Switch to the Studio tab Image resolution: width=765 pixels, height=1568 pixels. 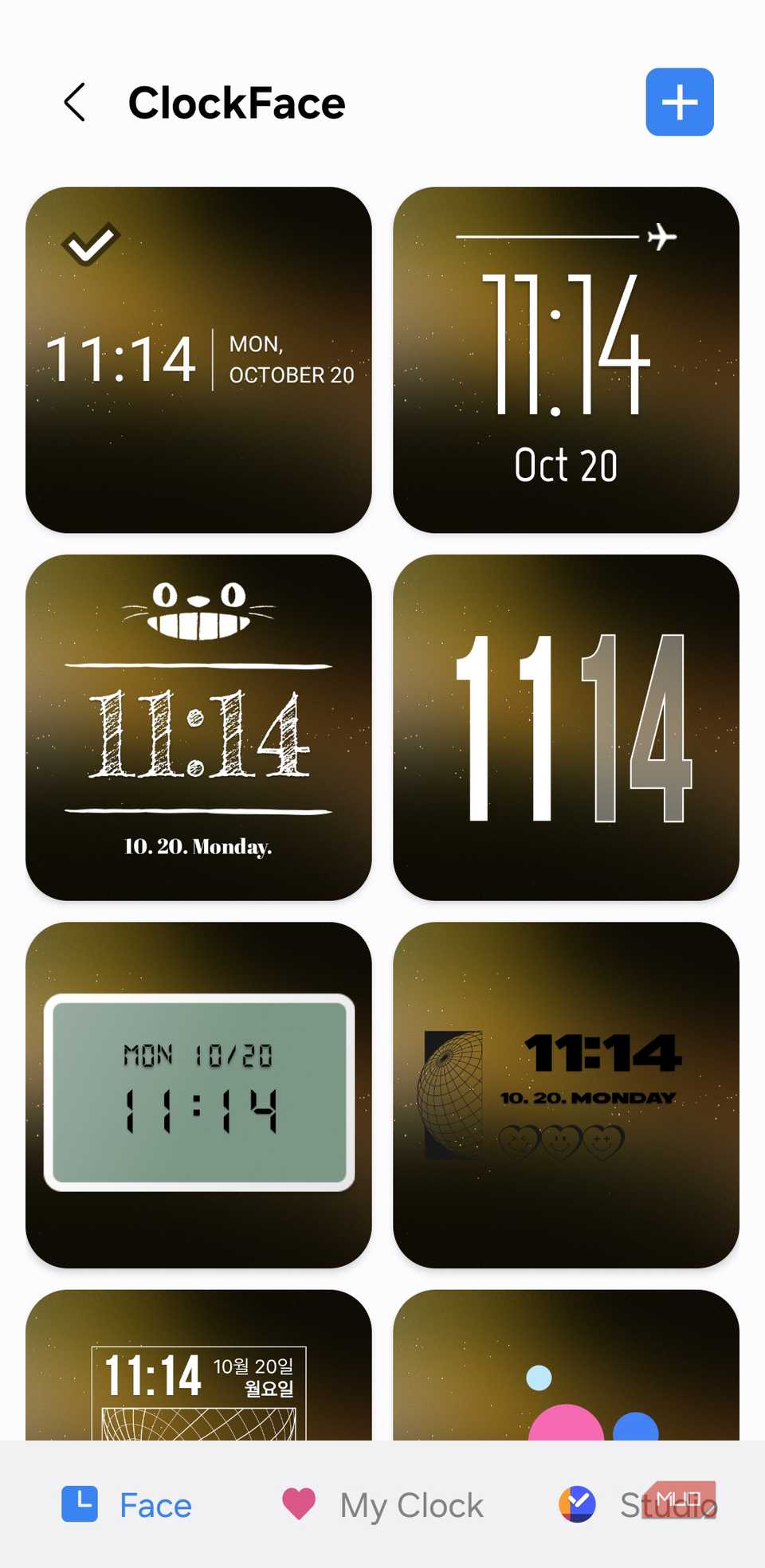[637, 1505]
